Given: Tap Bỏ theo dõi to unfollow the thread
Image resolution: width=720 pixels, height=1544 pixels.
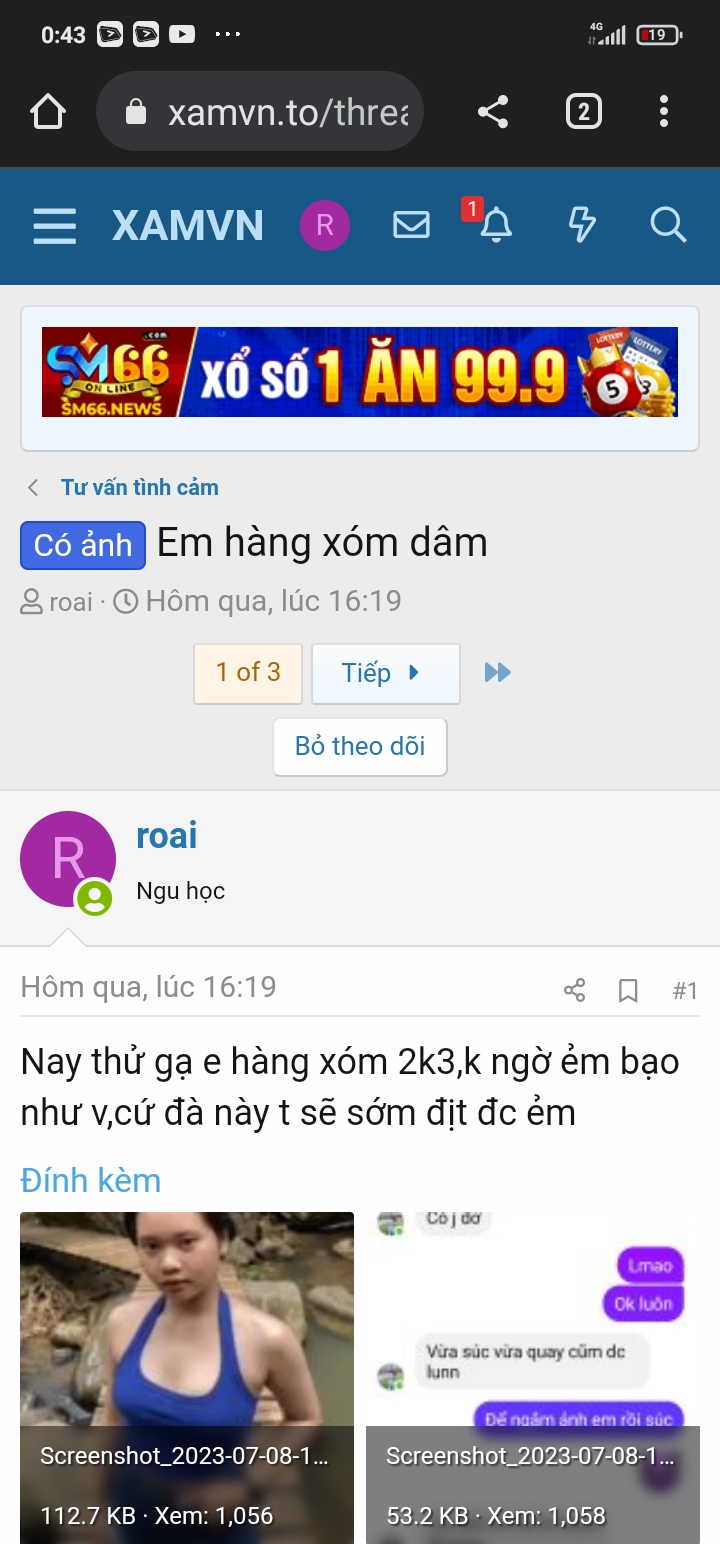Looking at the screenshot, I should [x=360, y=746].
